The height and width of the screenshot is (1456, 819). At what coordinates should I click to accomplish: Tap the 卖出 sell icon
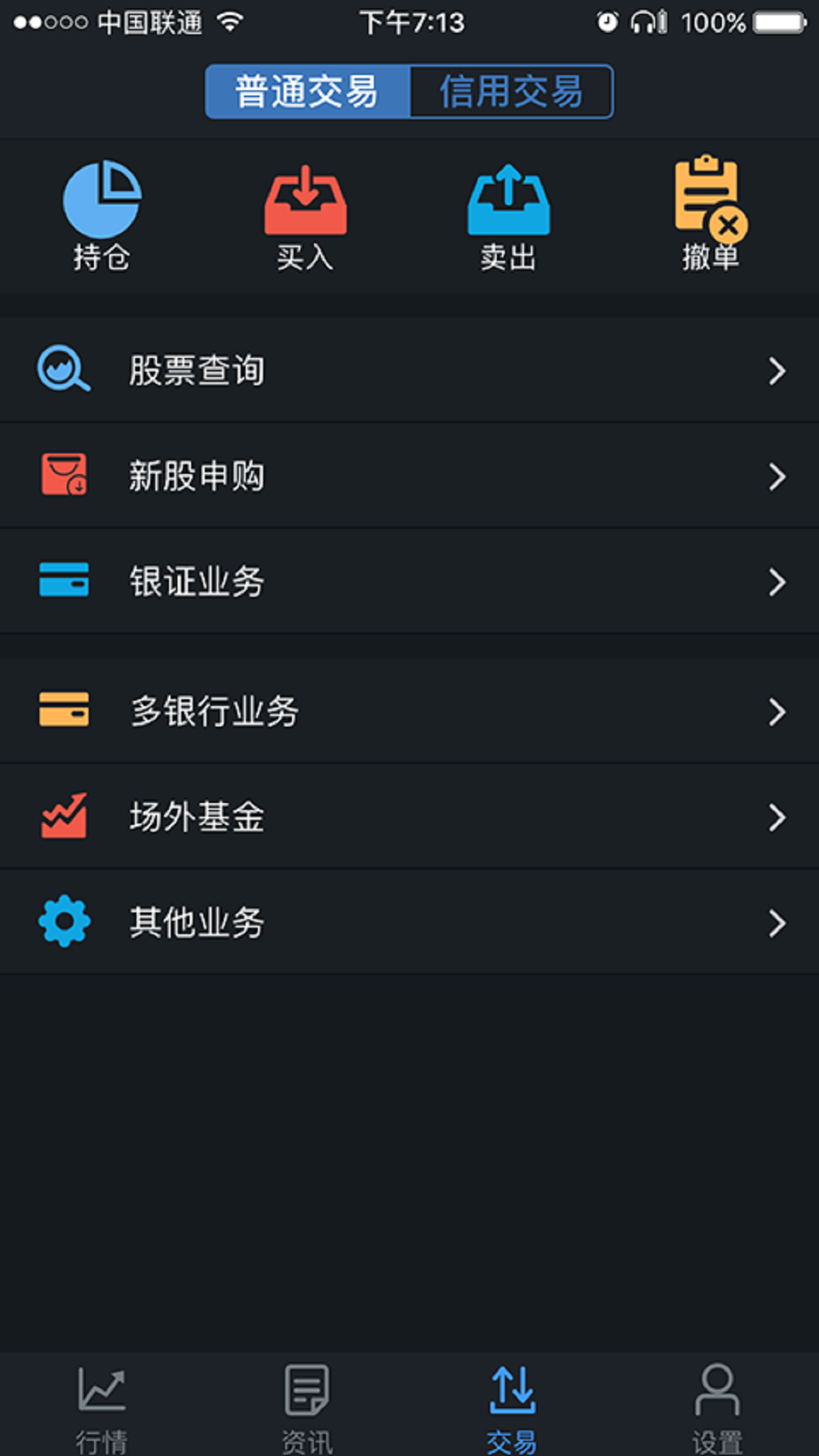coord(508,197)
